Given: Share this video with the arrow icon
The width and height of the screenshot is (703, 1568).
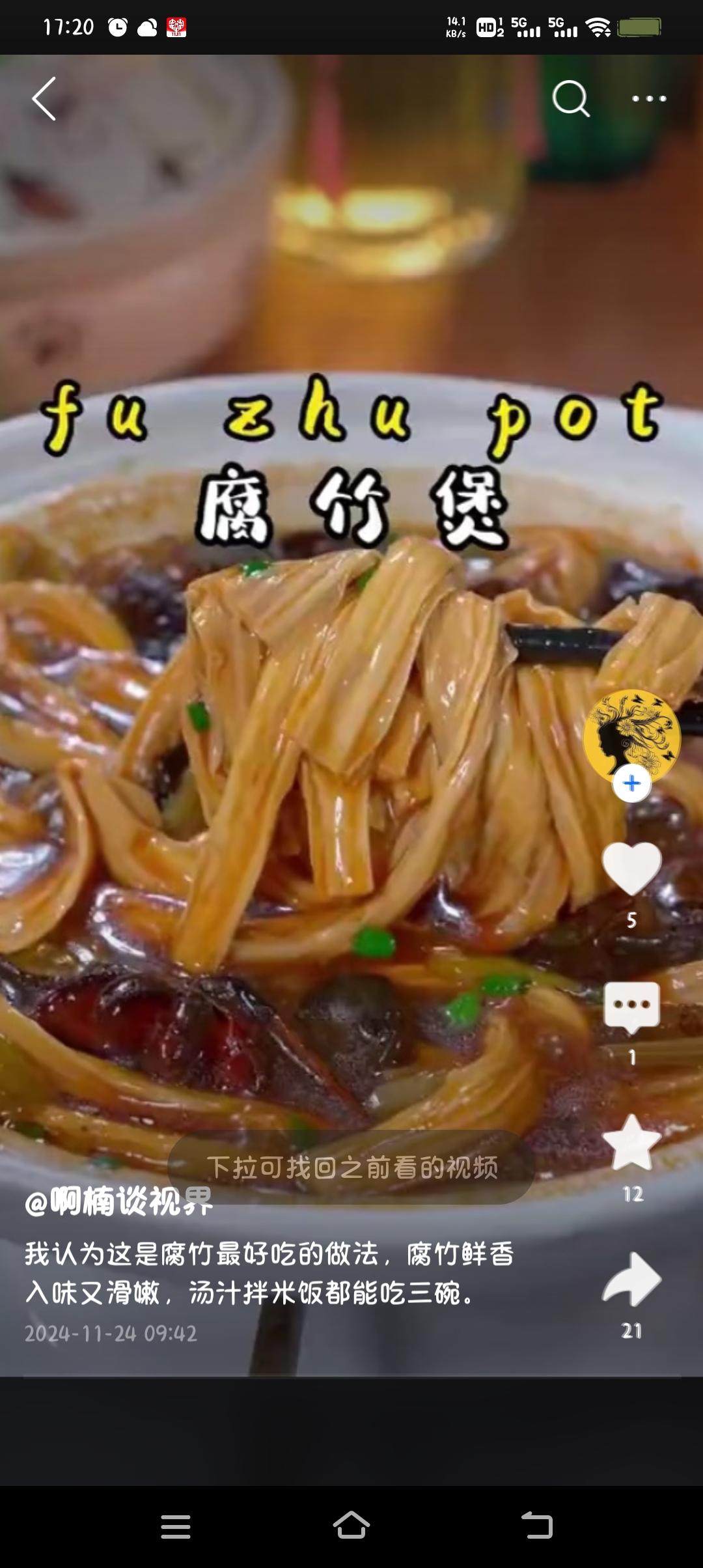Looking at the screenshot, I should (631, 1280).
